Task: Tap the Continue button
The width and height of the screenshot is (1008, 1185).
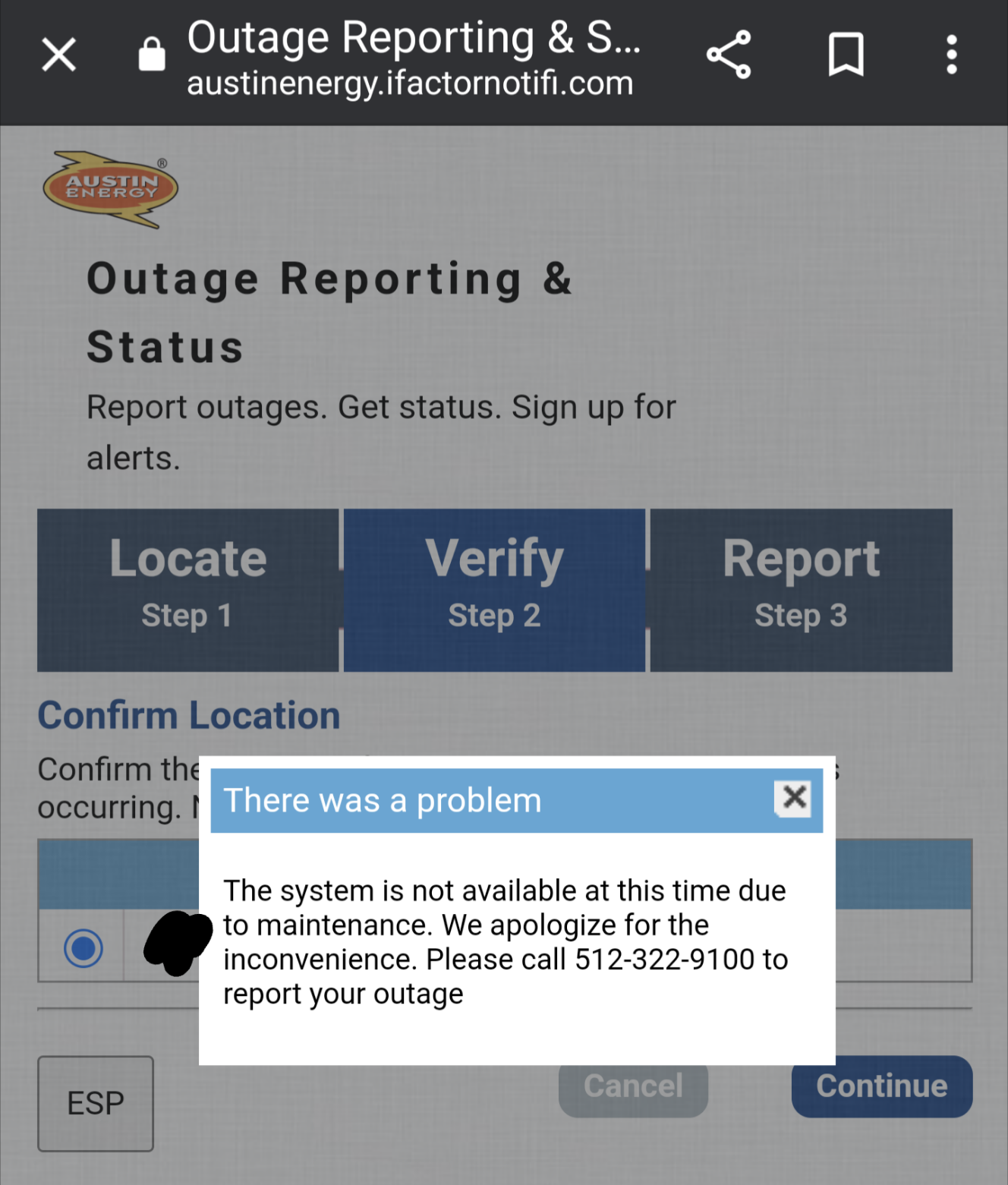Action: tap(881, 1086)
